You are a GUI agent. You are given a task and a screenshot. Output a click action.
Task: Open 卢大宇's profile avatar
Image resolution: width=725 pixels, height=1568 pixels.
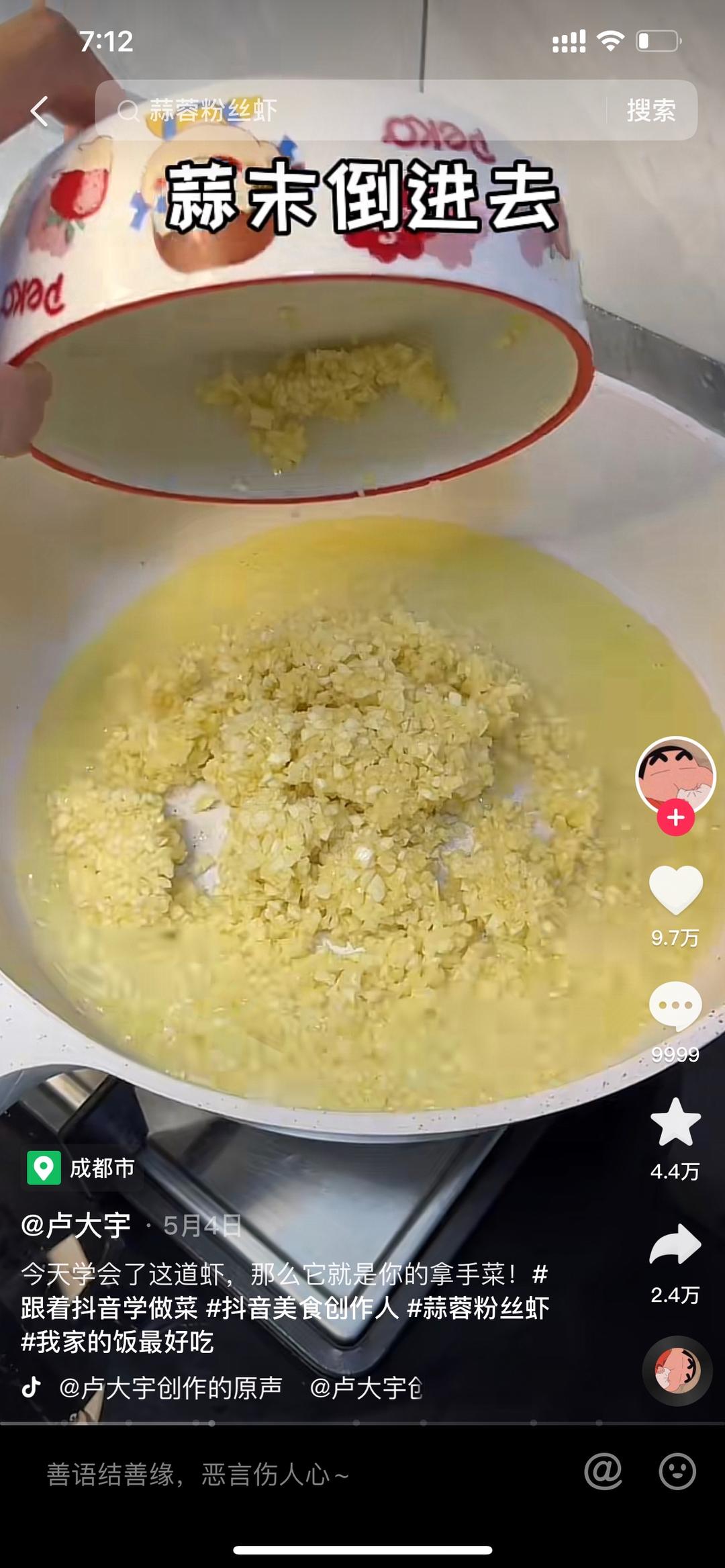[x=675, y=774]
